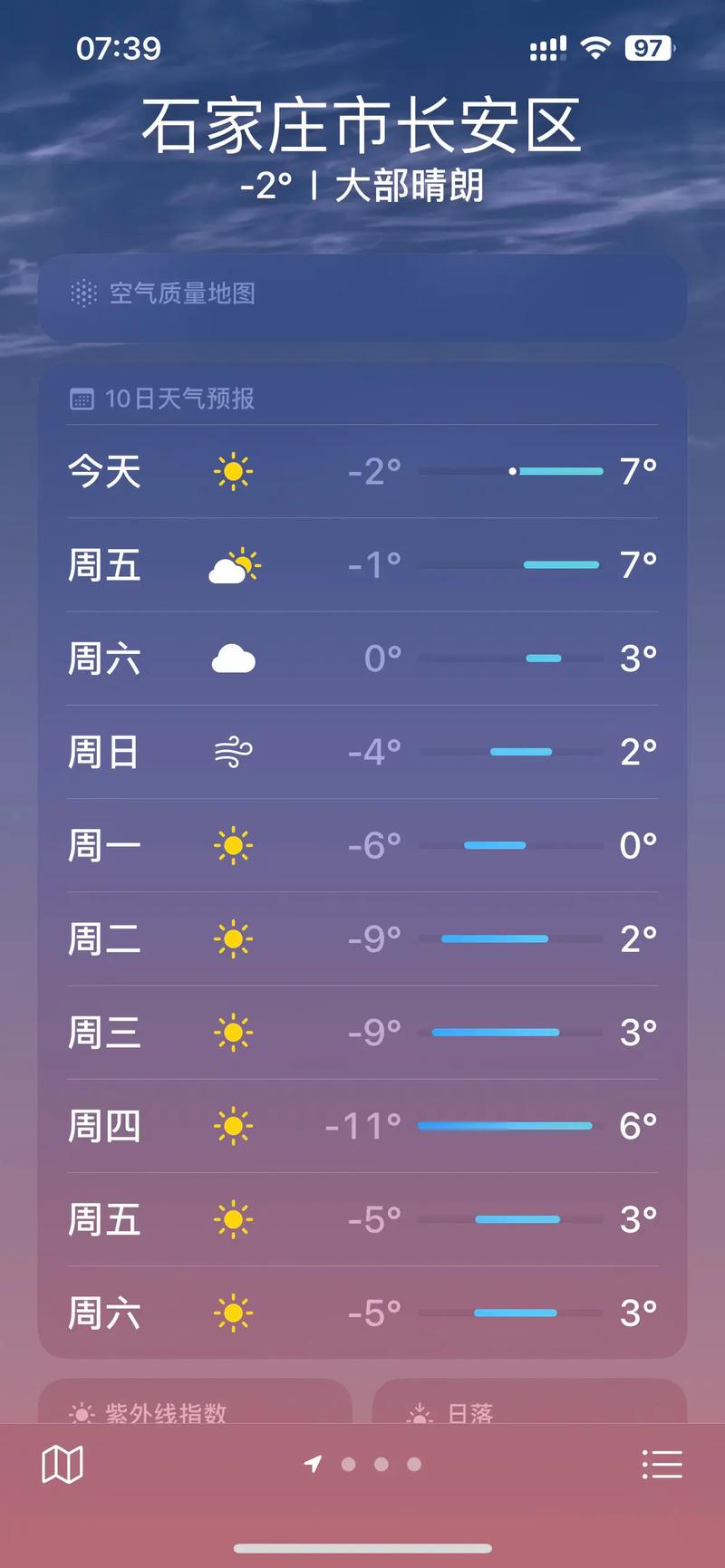Tap the calendar icon beside 10日天气预报
The image size is (725, 1568).
82,398
